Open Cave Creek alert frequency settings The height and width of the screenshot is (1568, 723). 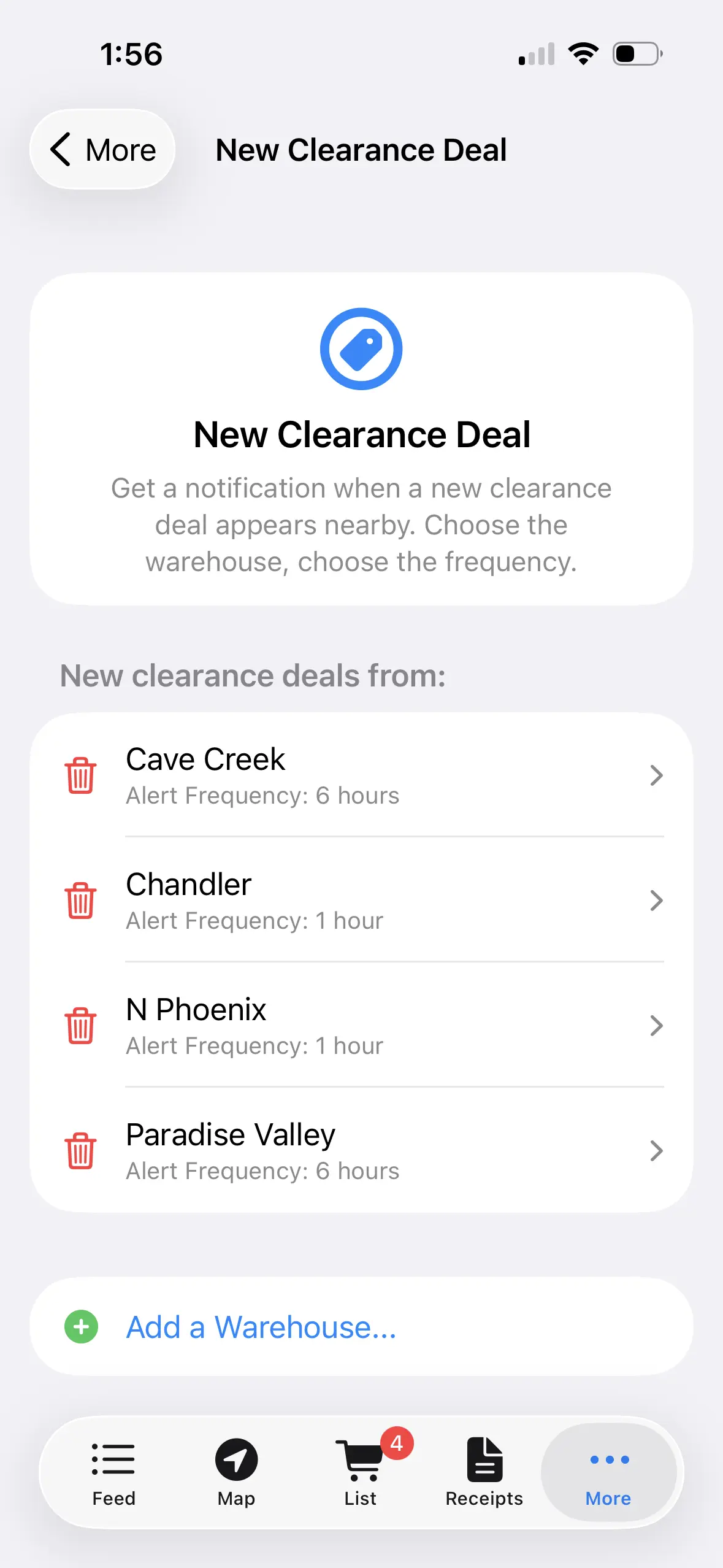pyautogui.click(x=392, y=775)
